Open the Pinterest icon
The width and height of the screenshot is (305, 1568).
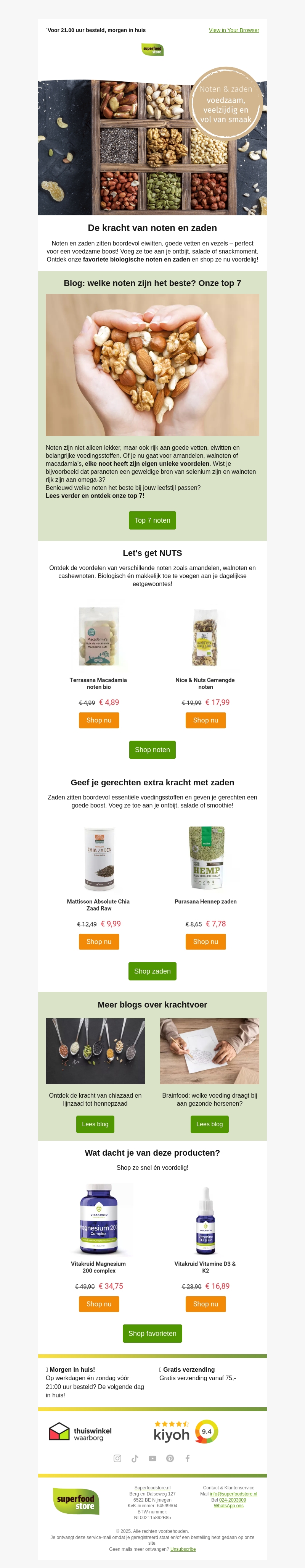pos(170,1458)
